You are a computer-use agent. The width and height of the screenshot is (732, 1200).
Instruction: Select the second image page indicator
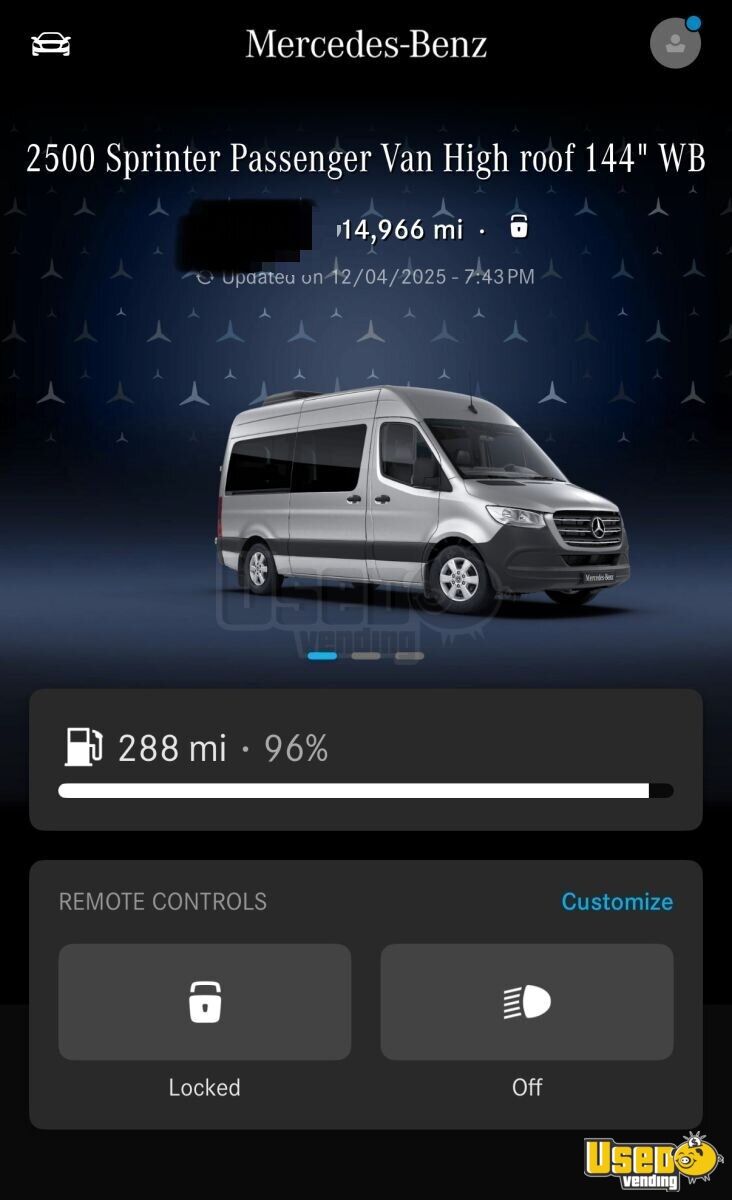pyautogui.click(x=366, y=656)
